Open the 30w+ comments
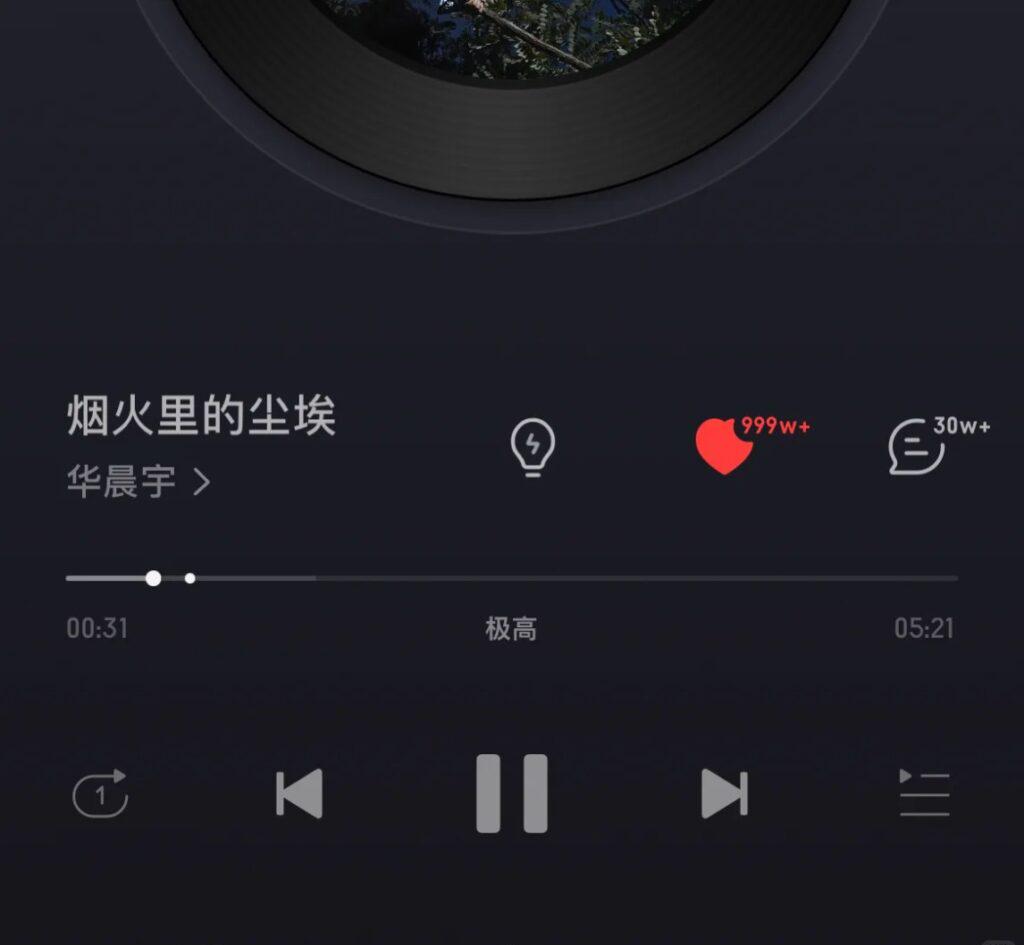The height and width of the screenshot is (945, 1024). tap(916, 447)
